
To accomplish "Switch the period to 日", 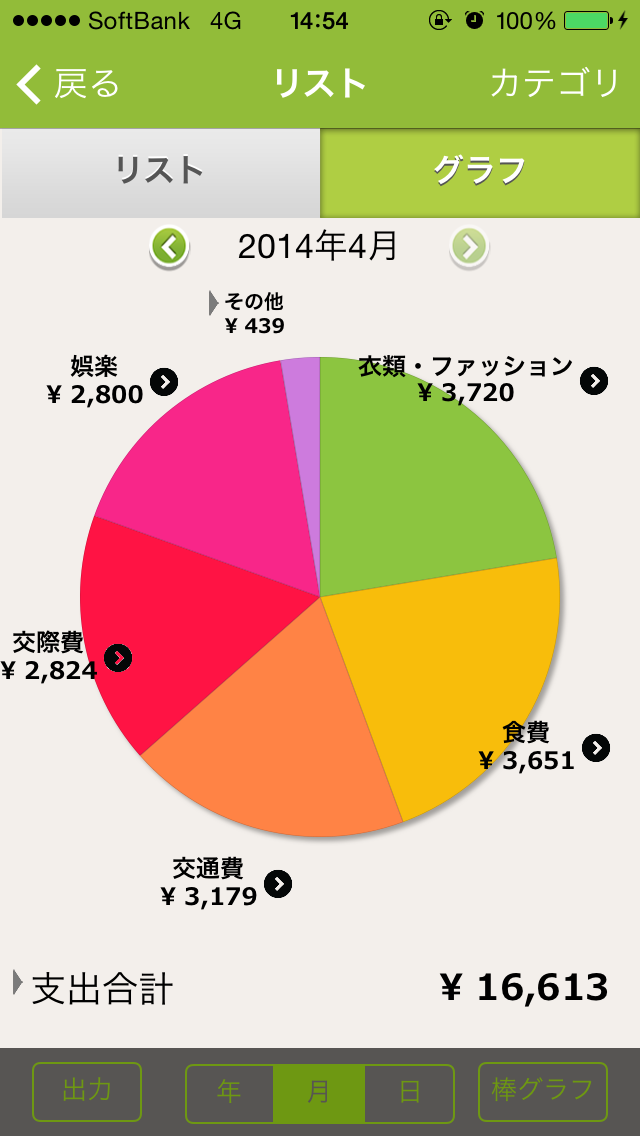I will [x=410, y=1093].
